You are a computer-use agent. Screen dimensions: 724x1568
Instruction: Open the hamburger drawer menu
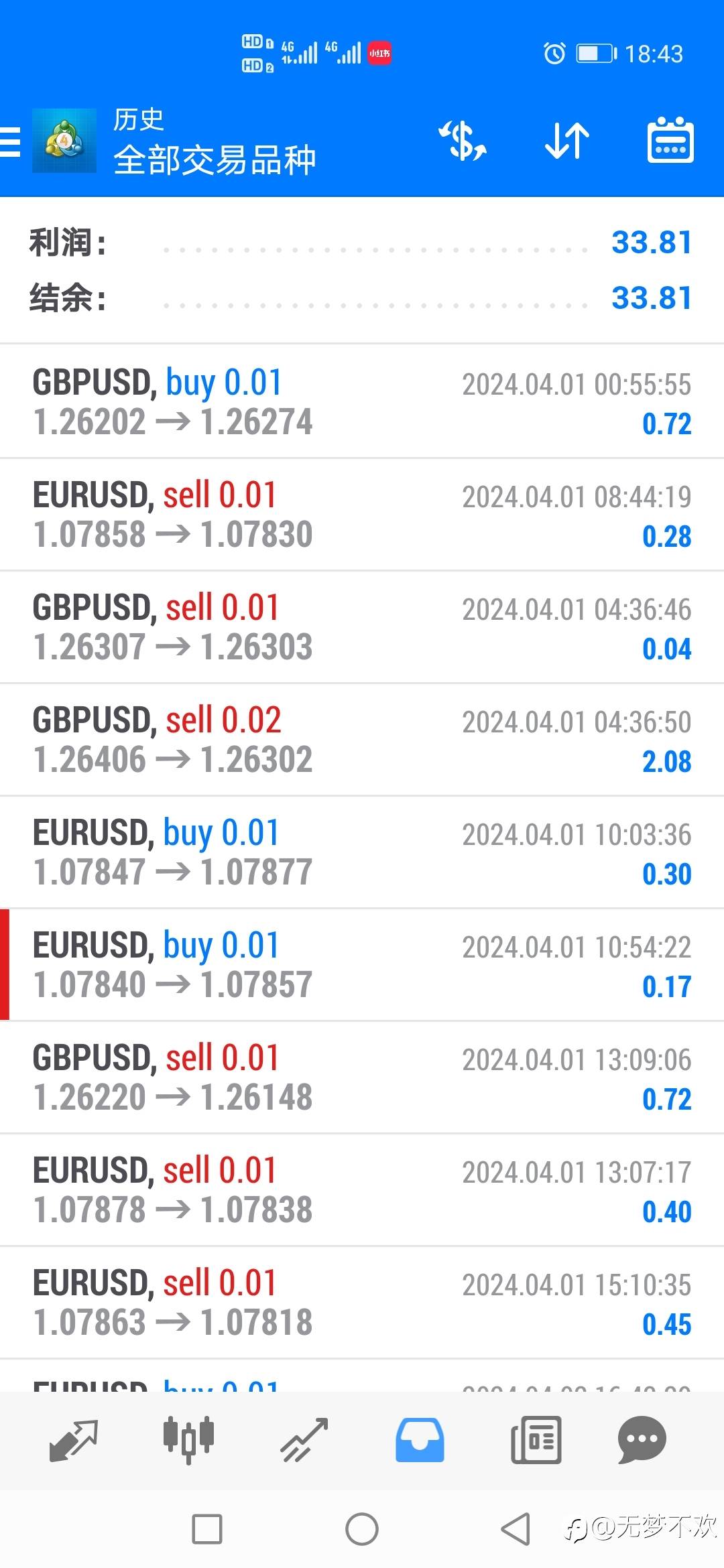pos(12,141)
